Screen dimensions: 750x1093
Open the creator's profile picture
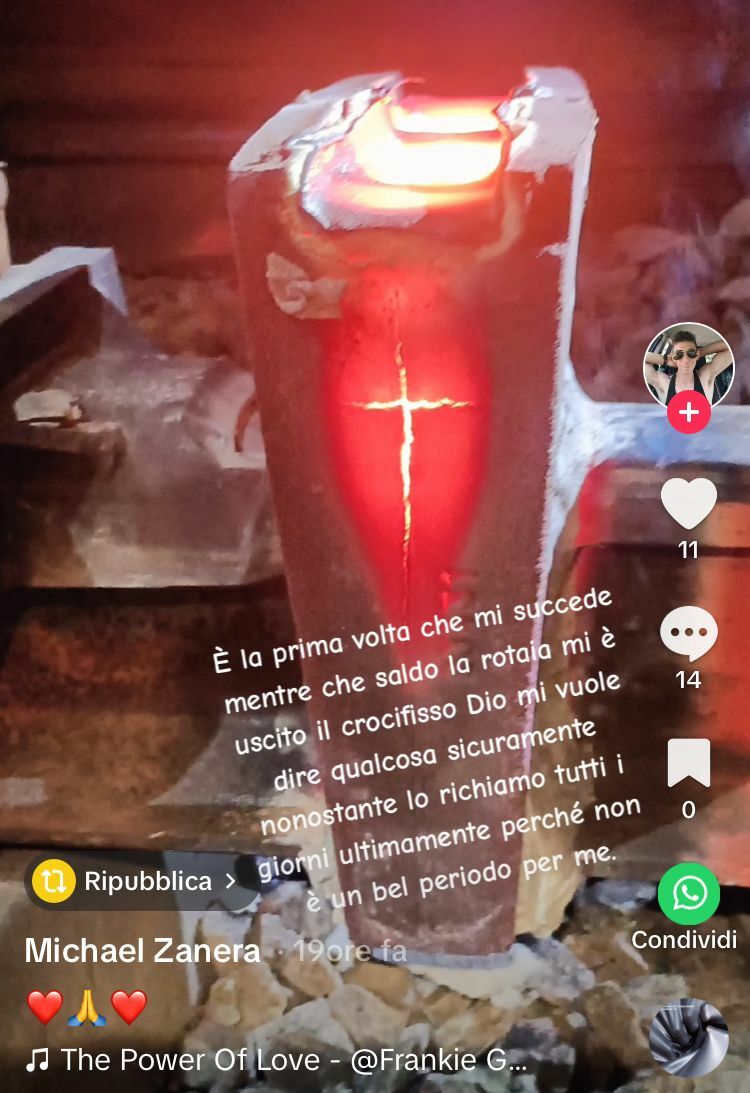[x=688, y=364]
